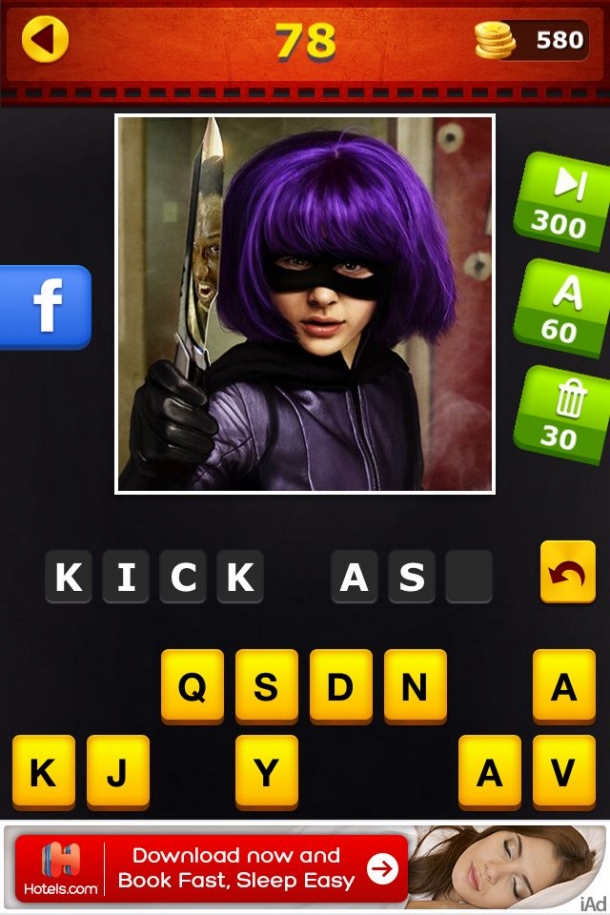Tap the yellow N letter tile
Image resolution: width=610 pixels, height=915 pixels.
point(415,686)
